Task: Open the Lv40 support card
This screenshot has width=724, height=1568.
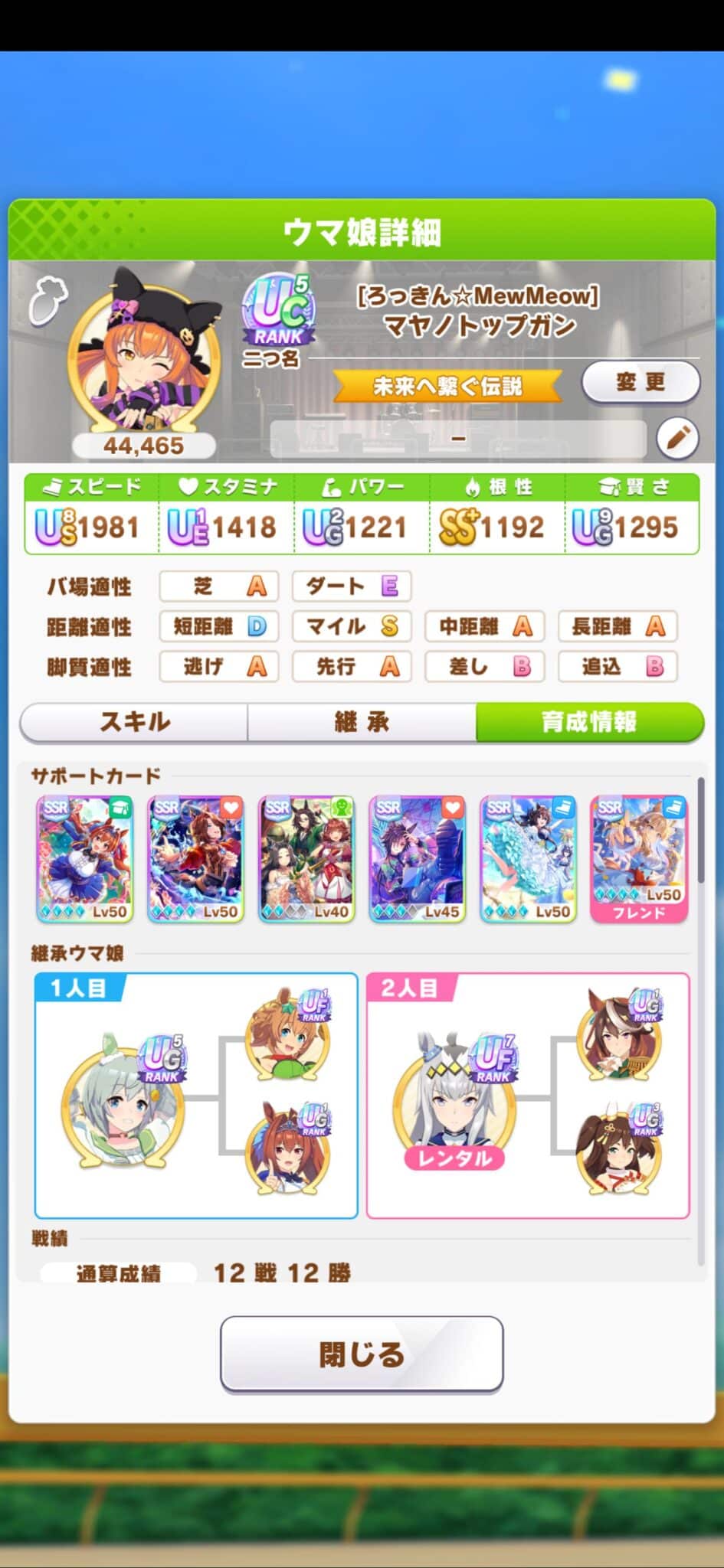Action: coord(306,858)
